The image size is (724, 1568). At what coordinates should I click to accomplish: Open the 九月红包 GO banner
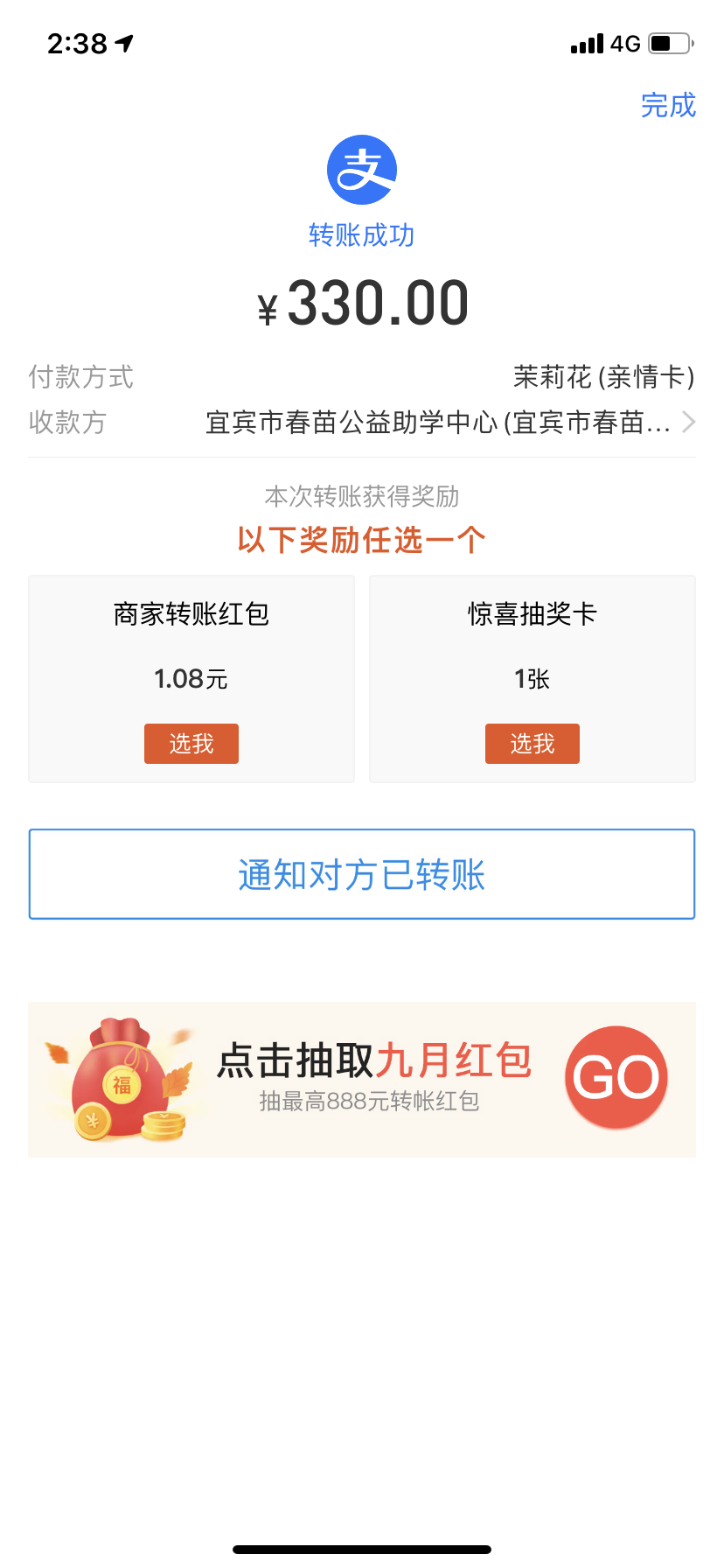click(x=362, y=1080)
